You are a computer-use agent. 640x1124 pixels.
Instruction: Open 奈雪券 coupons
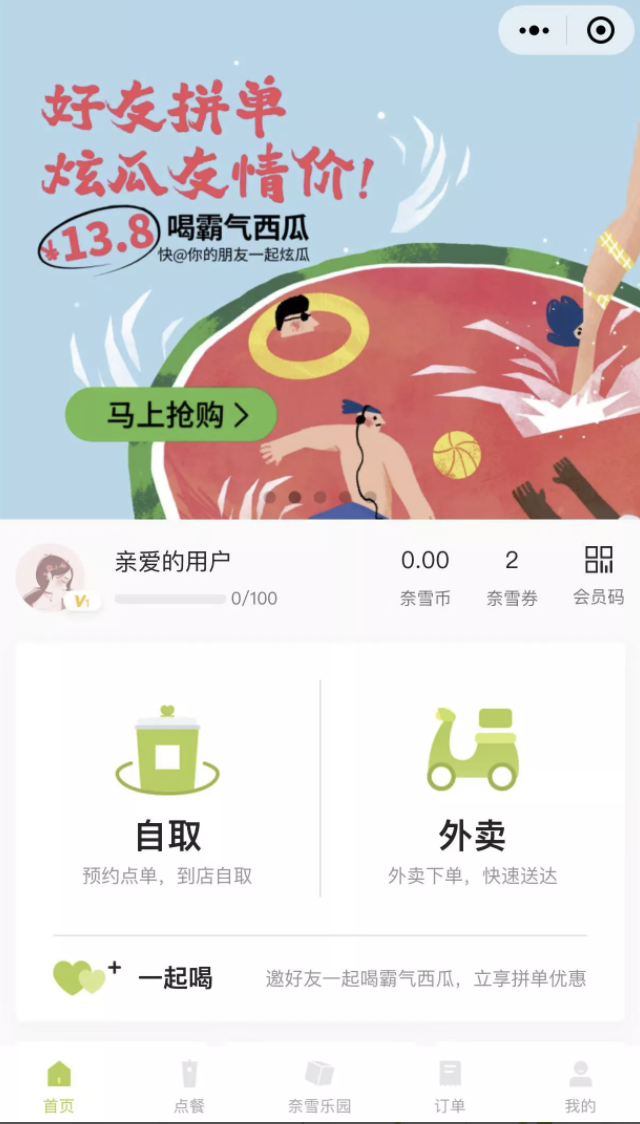click(511, 577)
